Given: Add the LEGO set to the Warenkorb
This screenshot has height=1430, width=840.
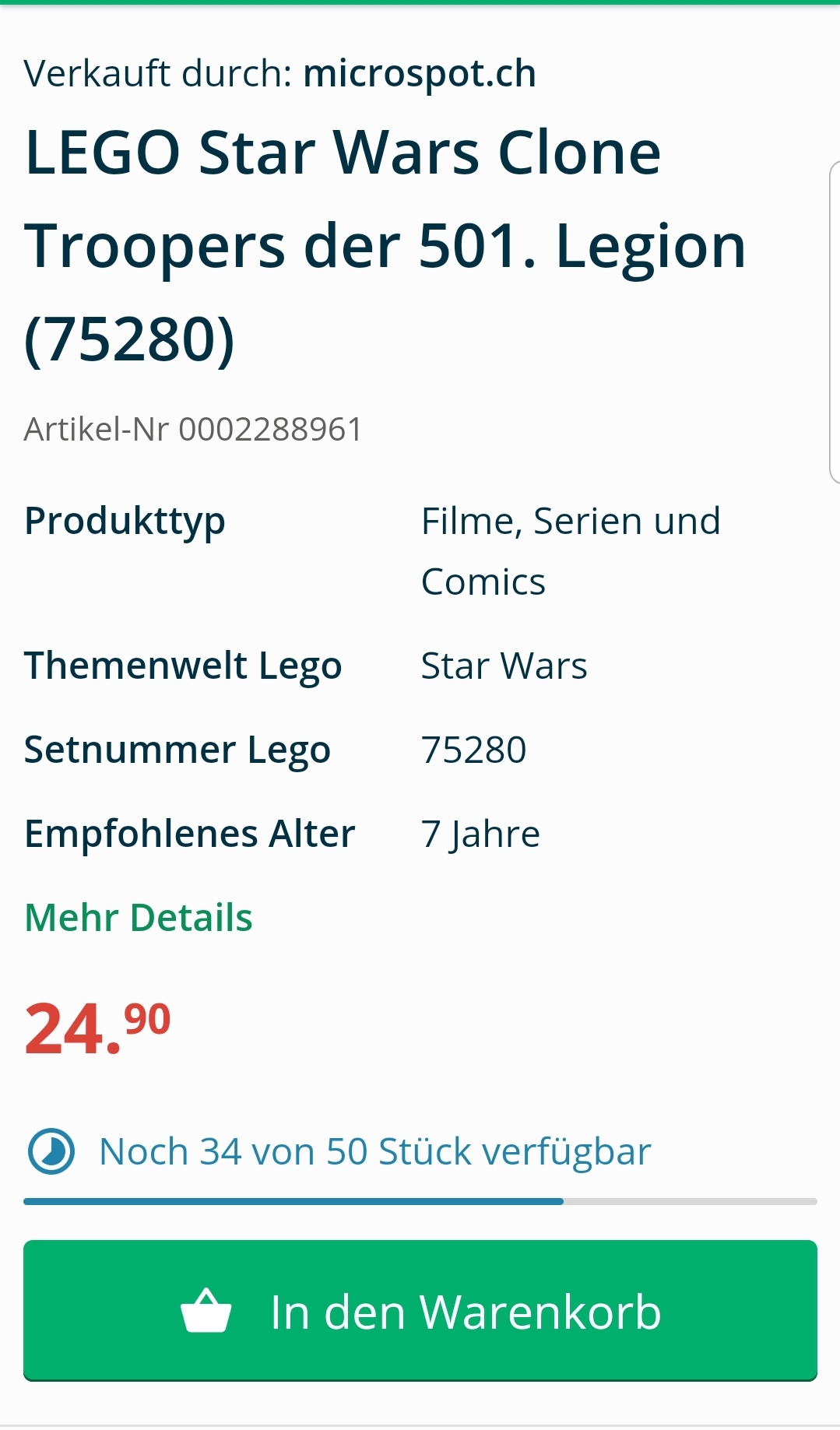Looking at the screenshot, I should [x=420, y=1311].
